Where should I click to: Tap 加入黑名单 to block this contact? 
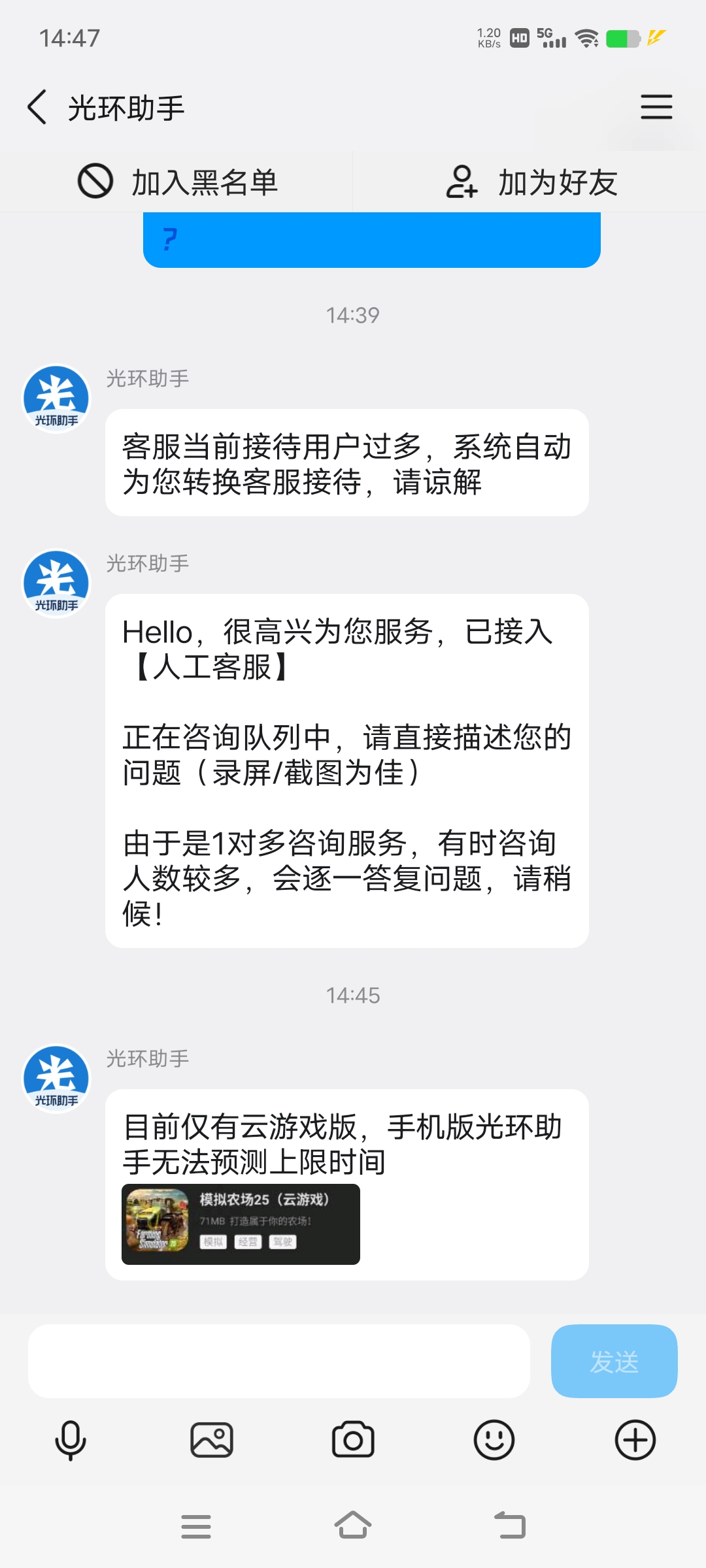pos(177,182)
